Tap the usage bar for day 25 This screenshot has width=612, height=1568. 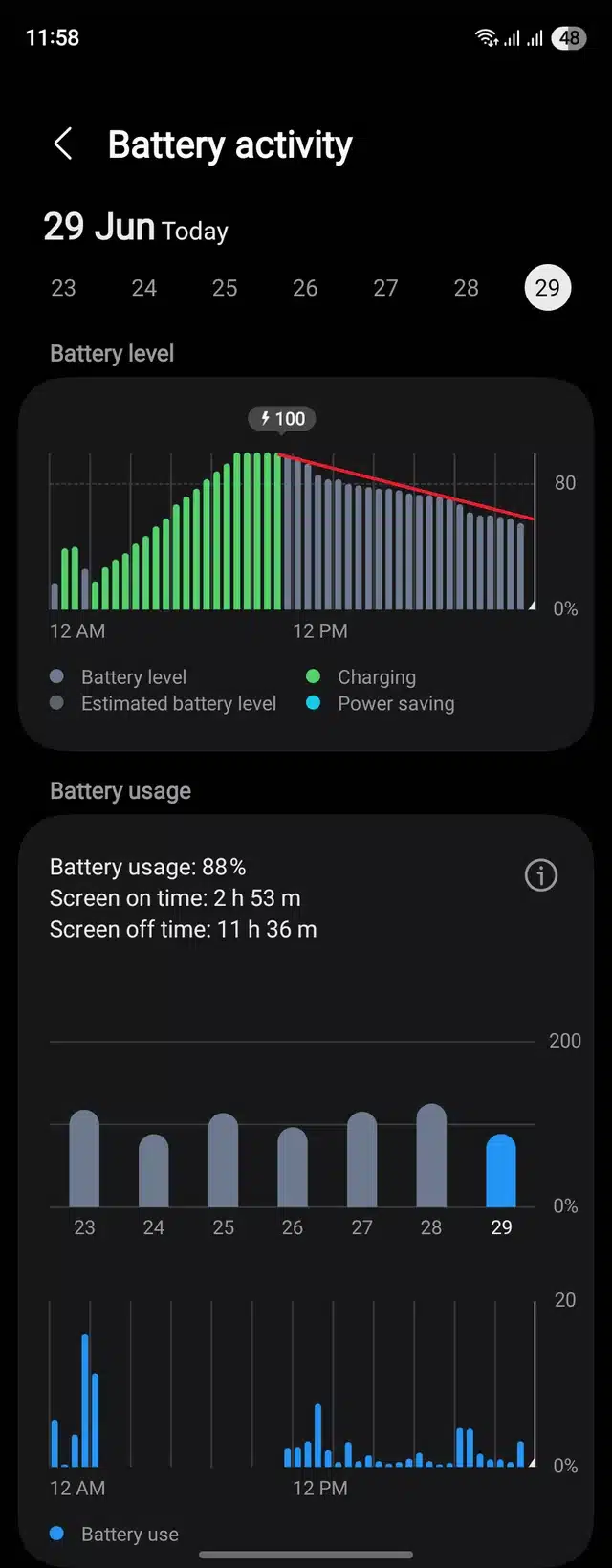coord(223,1160)
